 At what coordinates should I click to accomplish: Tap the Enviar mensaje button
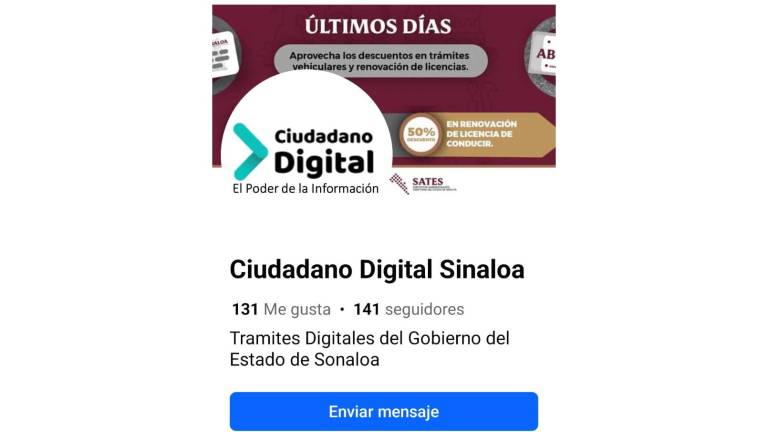pos(383,411)
